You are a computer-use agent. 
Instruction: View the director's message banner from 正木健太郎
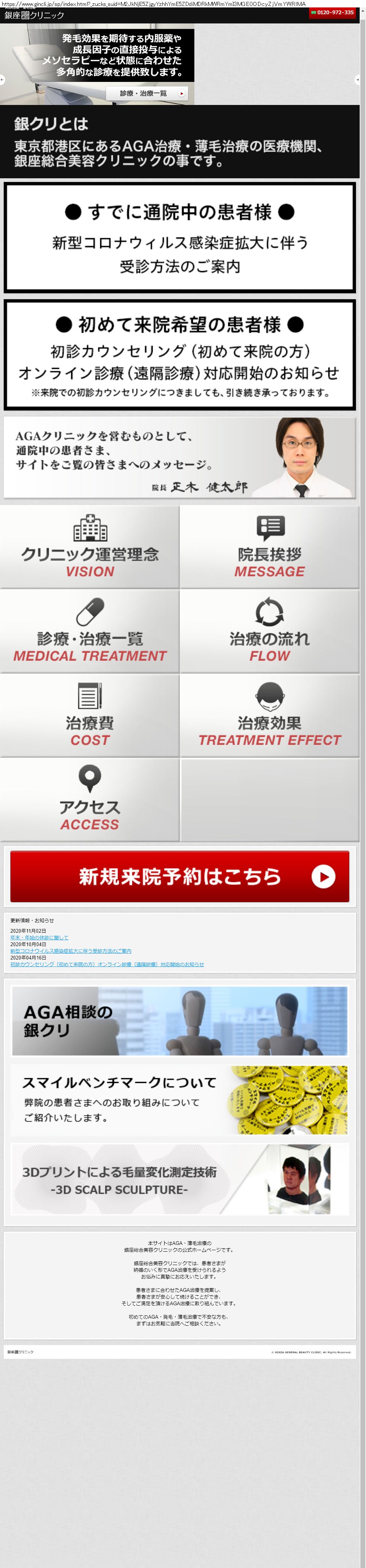(x=180, y=458)
